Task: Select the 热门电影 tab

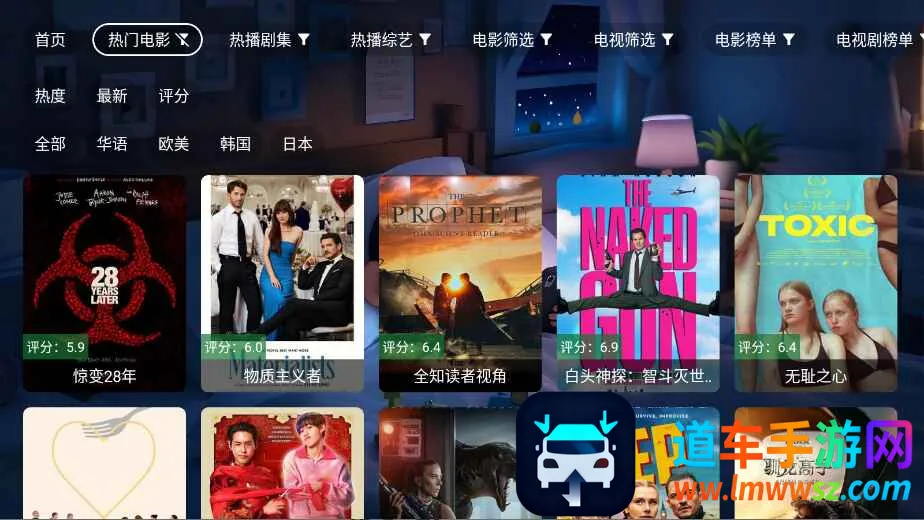Action: point(147,40)
